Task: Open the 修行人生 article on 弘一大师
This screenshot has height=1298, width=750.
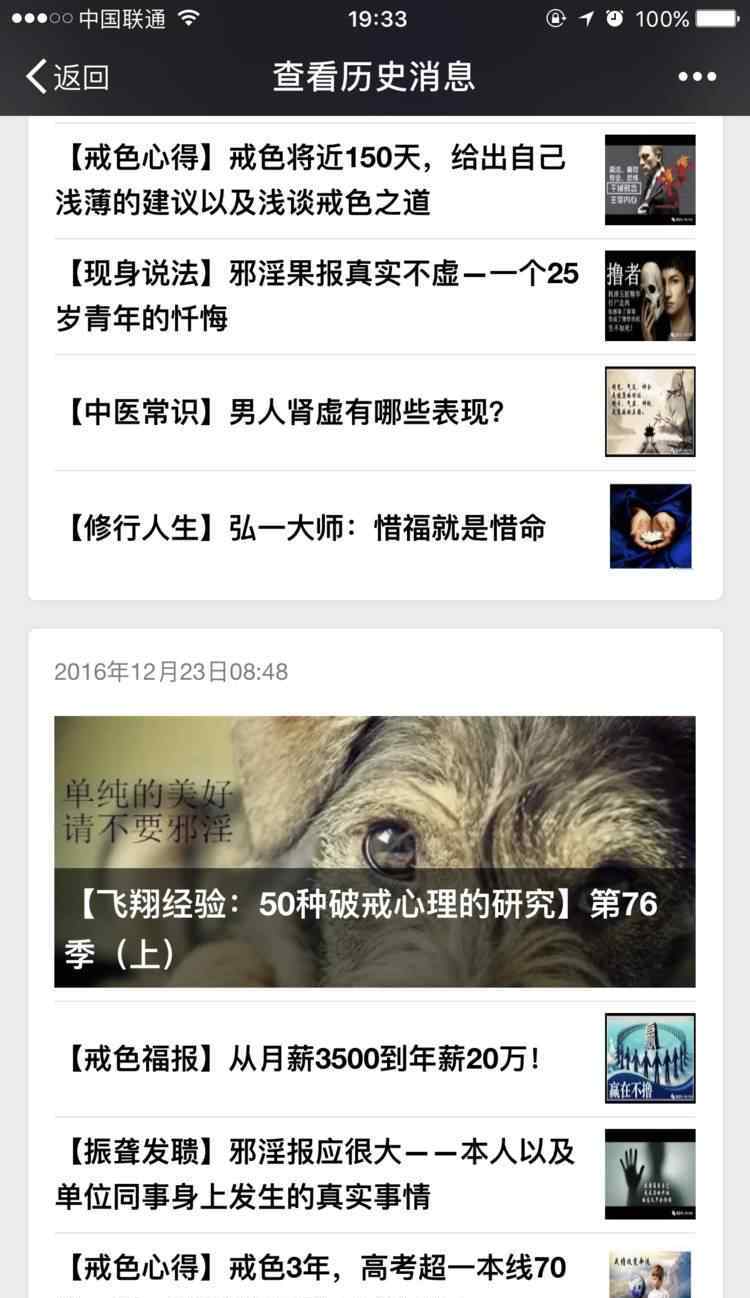Action: (x=375, y=527)
